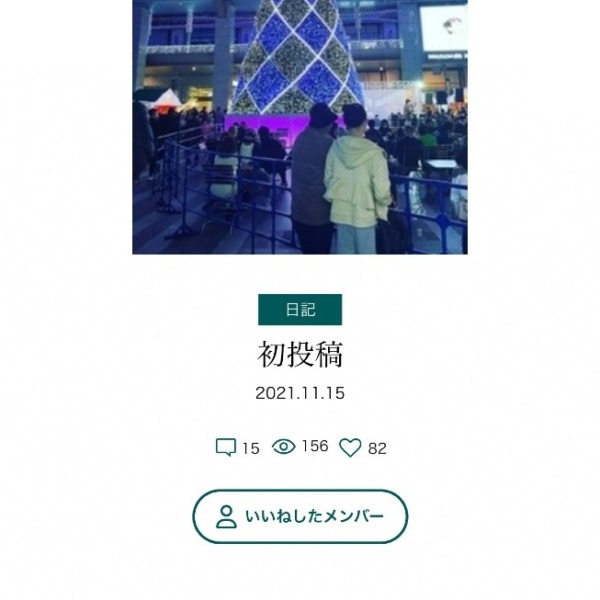Open the Christmas tree photo

click(300, 126)
